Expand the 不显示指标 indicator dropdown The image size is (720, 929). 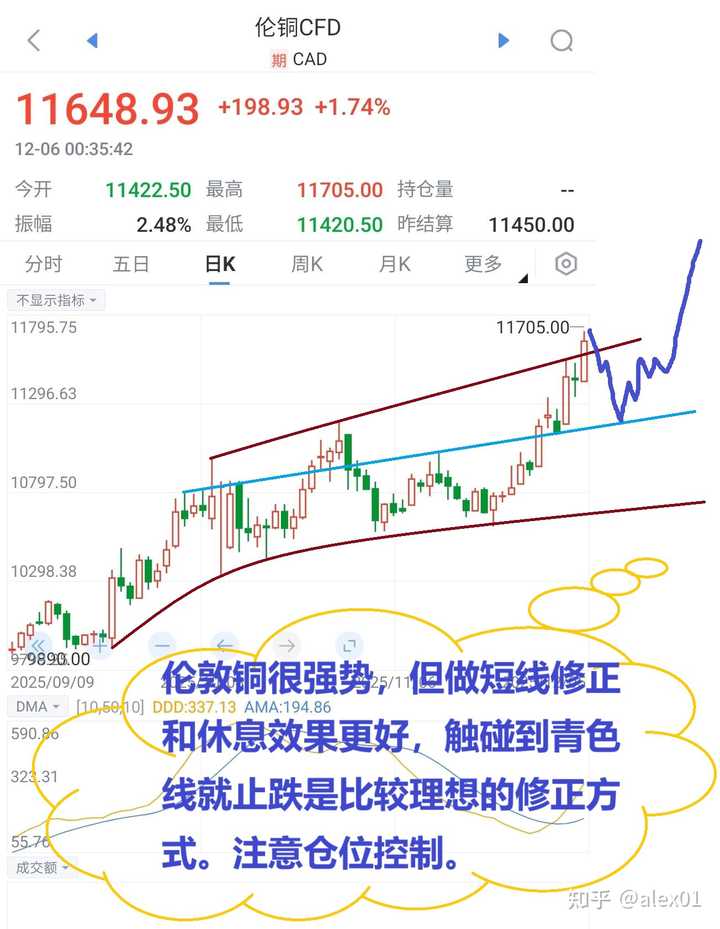56,300
